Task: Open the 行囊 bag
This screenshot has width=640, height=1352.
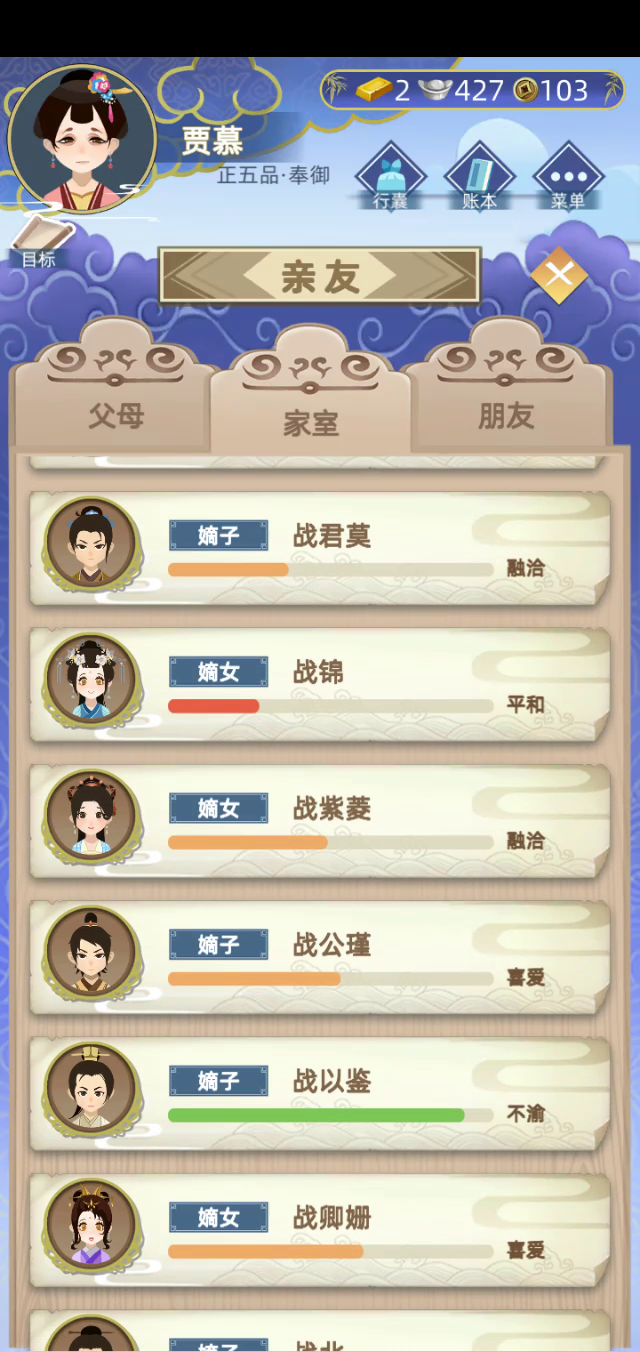Action: 390,177
